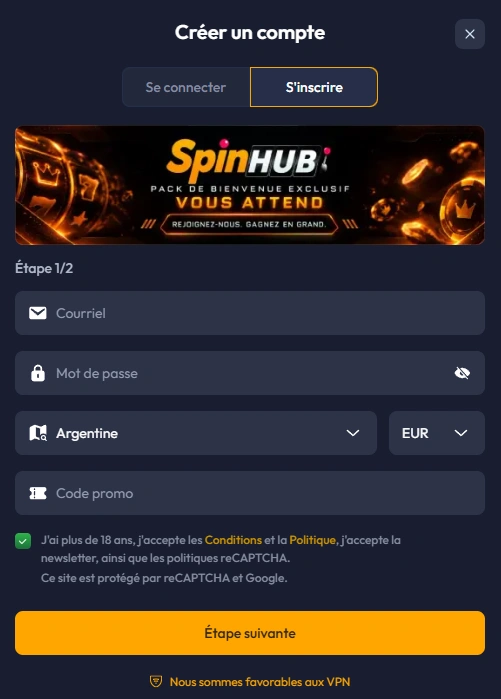Switch to the Se connecter tab
The image size is (501, 699).
point(186,87)
